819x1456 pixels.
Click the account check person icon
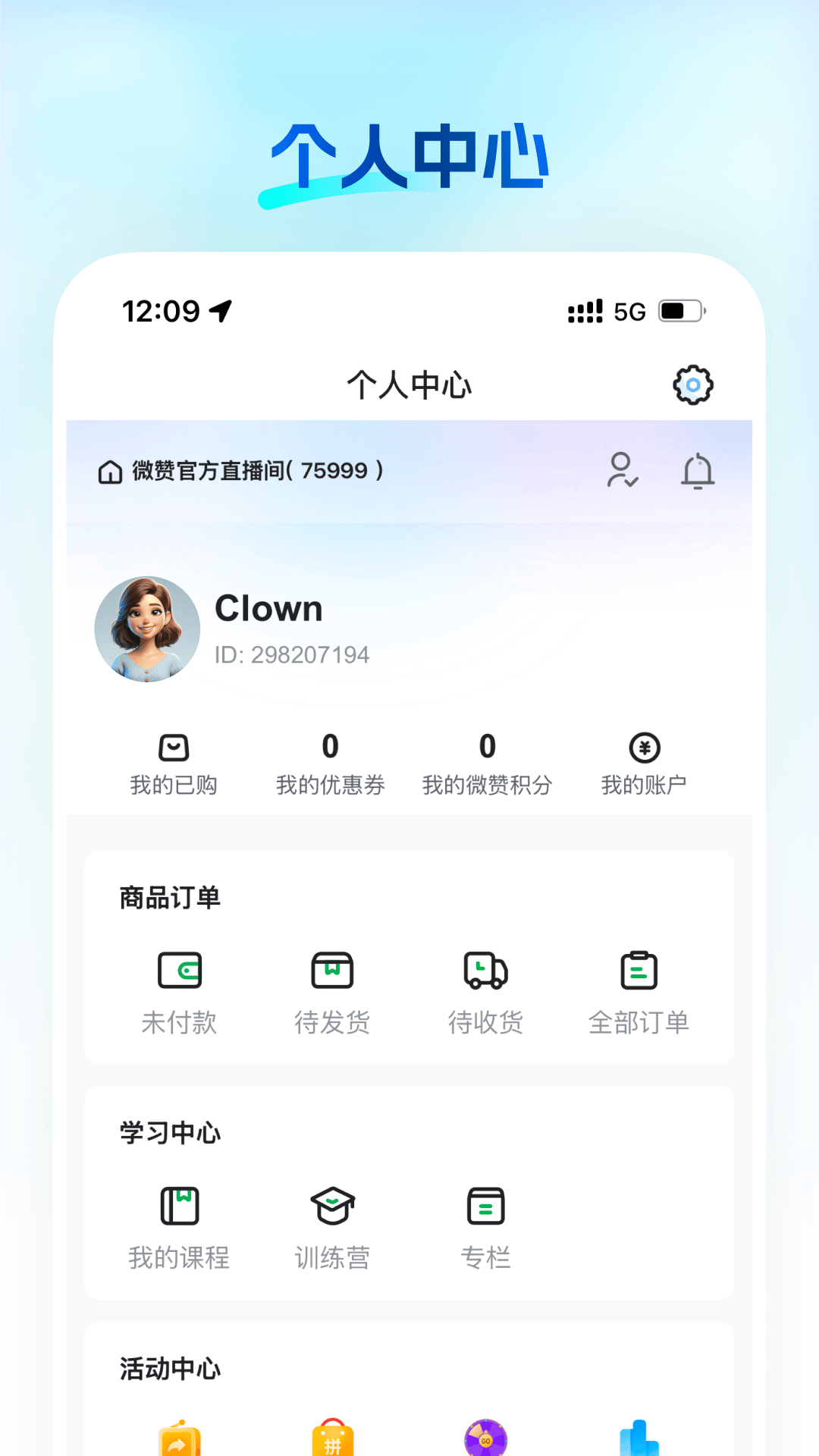pos(623,470)
